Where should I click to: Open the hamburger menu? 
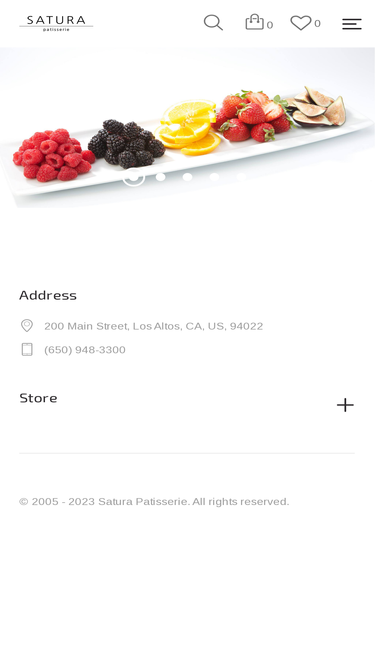[x=352, y=24]
